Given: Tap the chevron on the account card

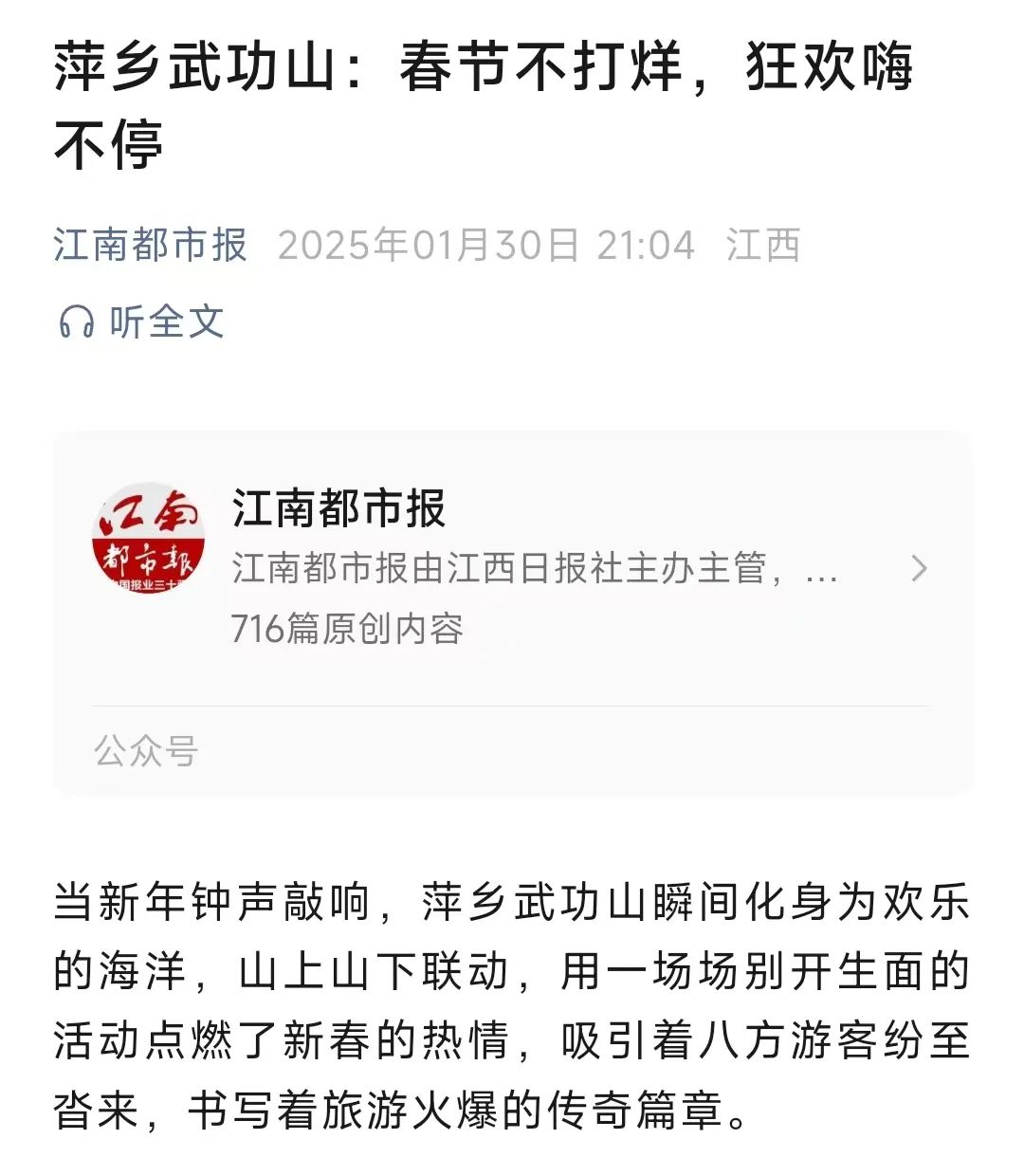Looking at the screenshot, I should 918,569.
